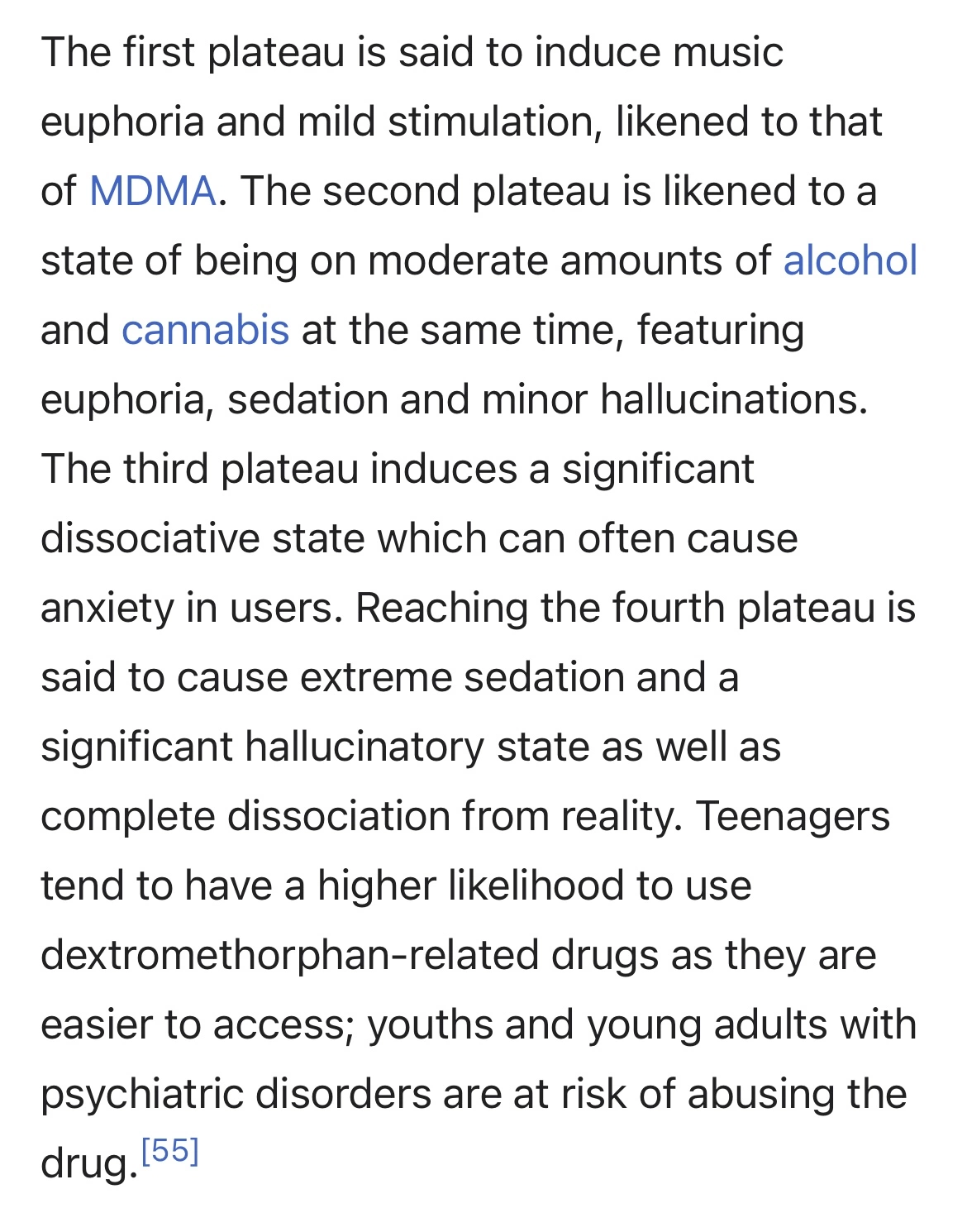Open the MDMA article link

click(x=152, y=191)
